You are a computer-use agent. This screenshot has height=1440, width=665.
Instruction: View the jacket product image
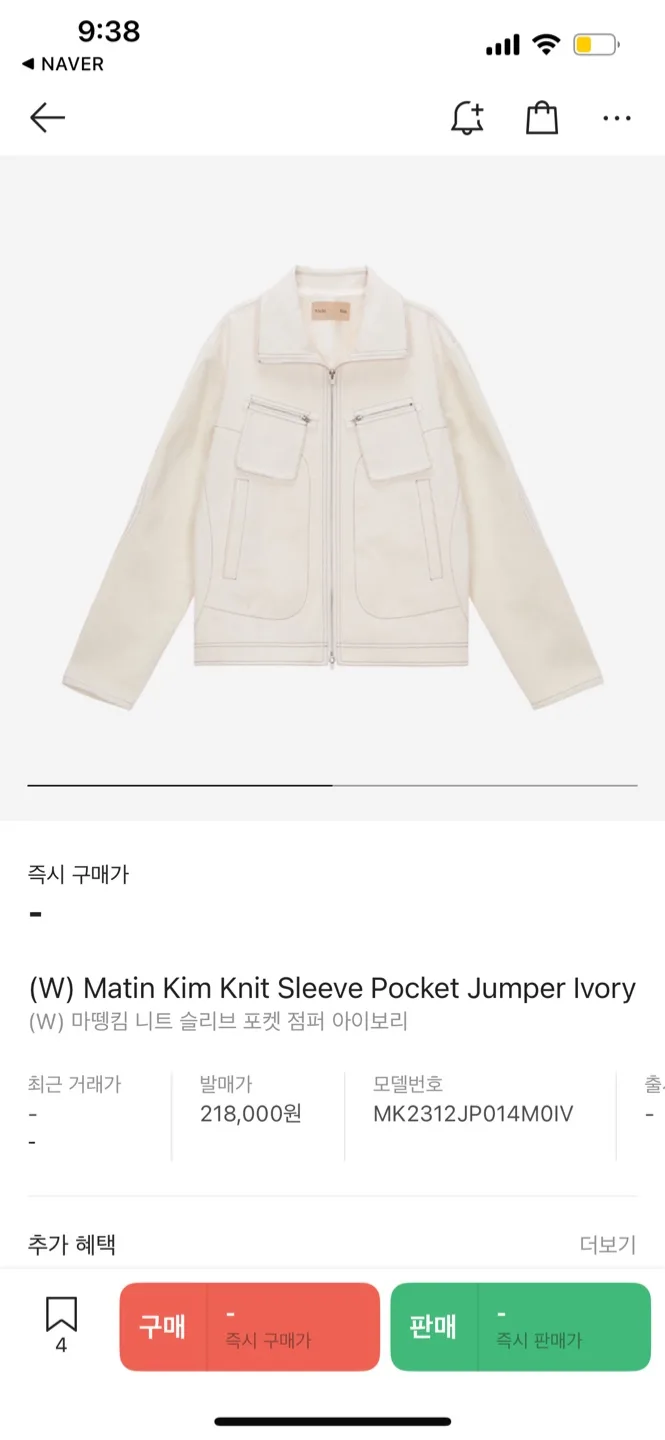[x=332, y=485]
